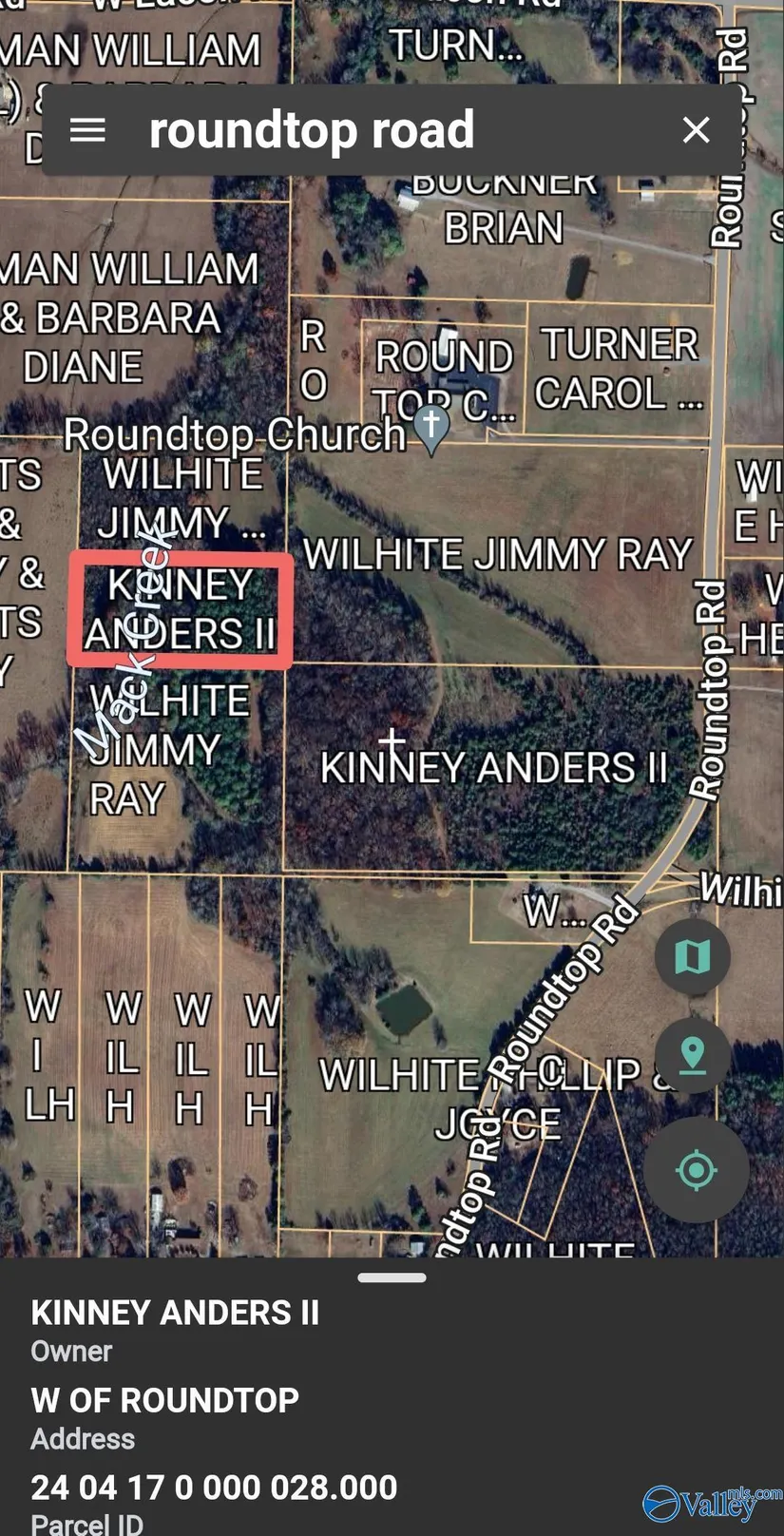Clear the search query

pos(696,130)
